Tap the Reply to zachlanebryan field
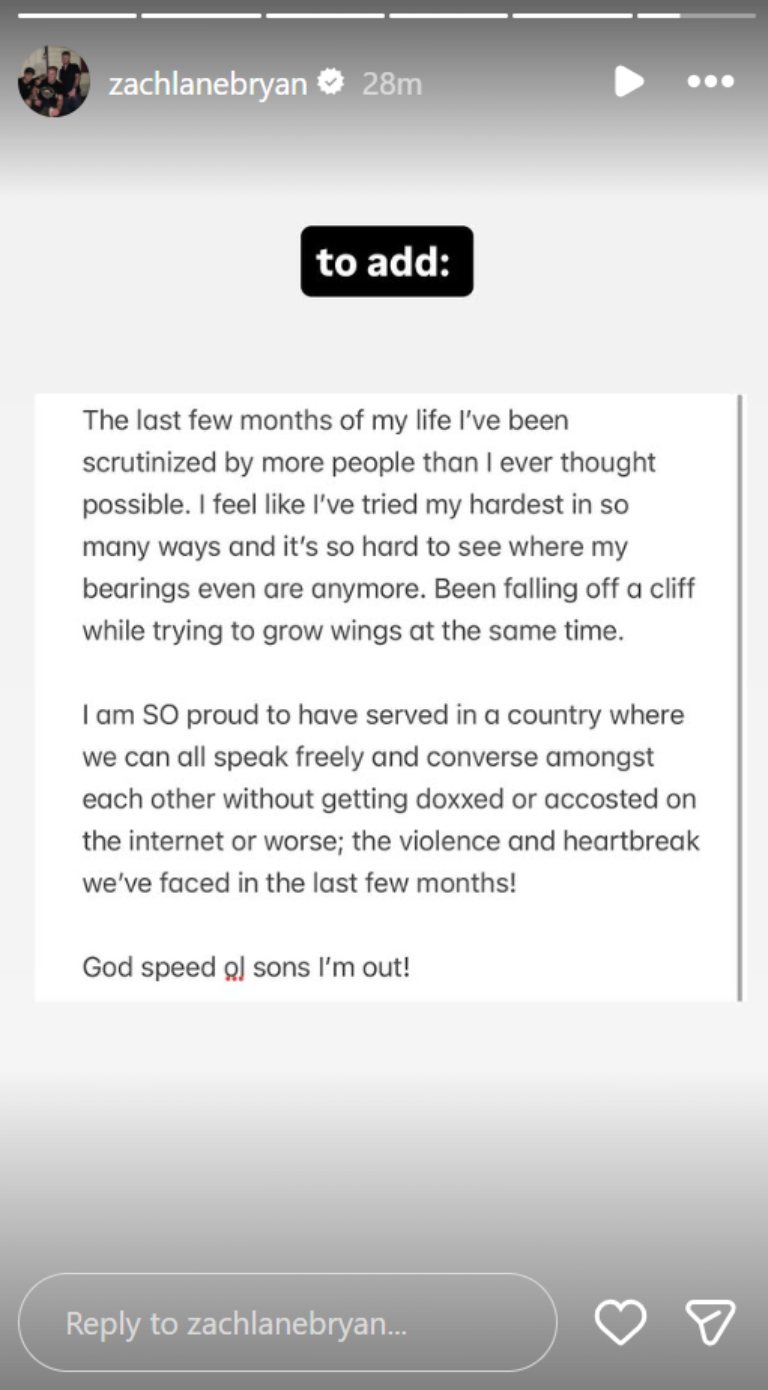 (287, 1322)
